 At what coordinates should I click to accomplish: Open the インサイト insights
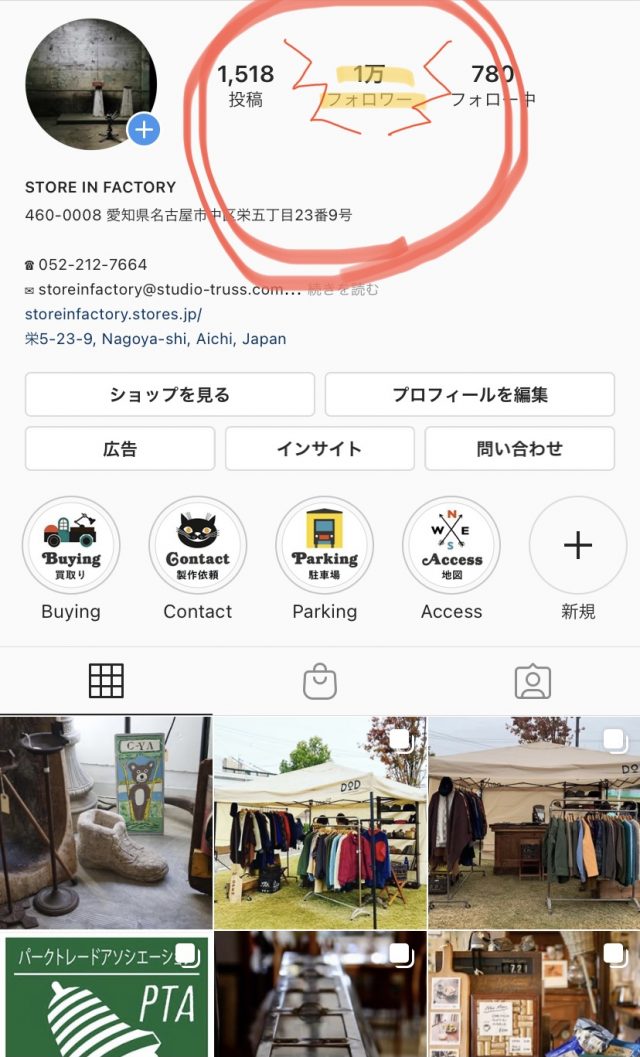tap(319, 449)
